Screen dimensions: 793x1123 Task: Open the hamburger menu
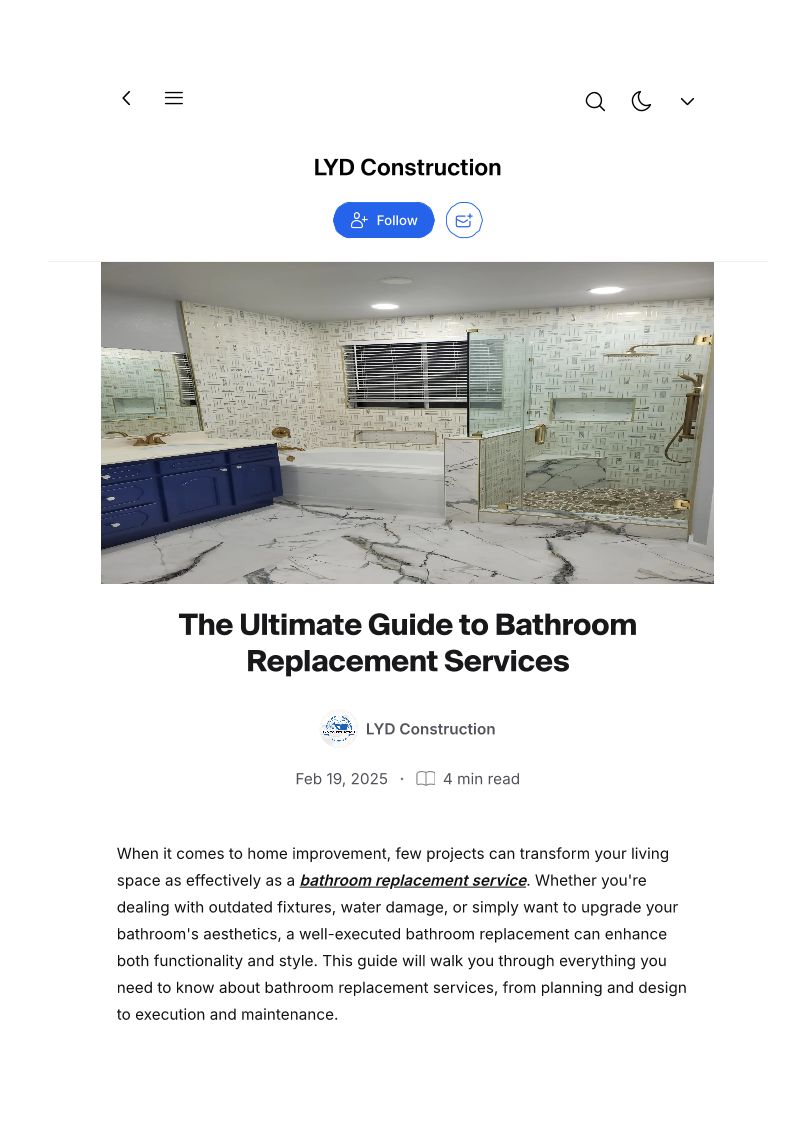[x=173, y=98]
